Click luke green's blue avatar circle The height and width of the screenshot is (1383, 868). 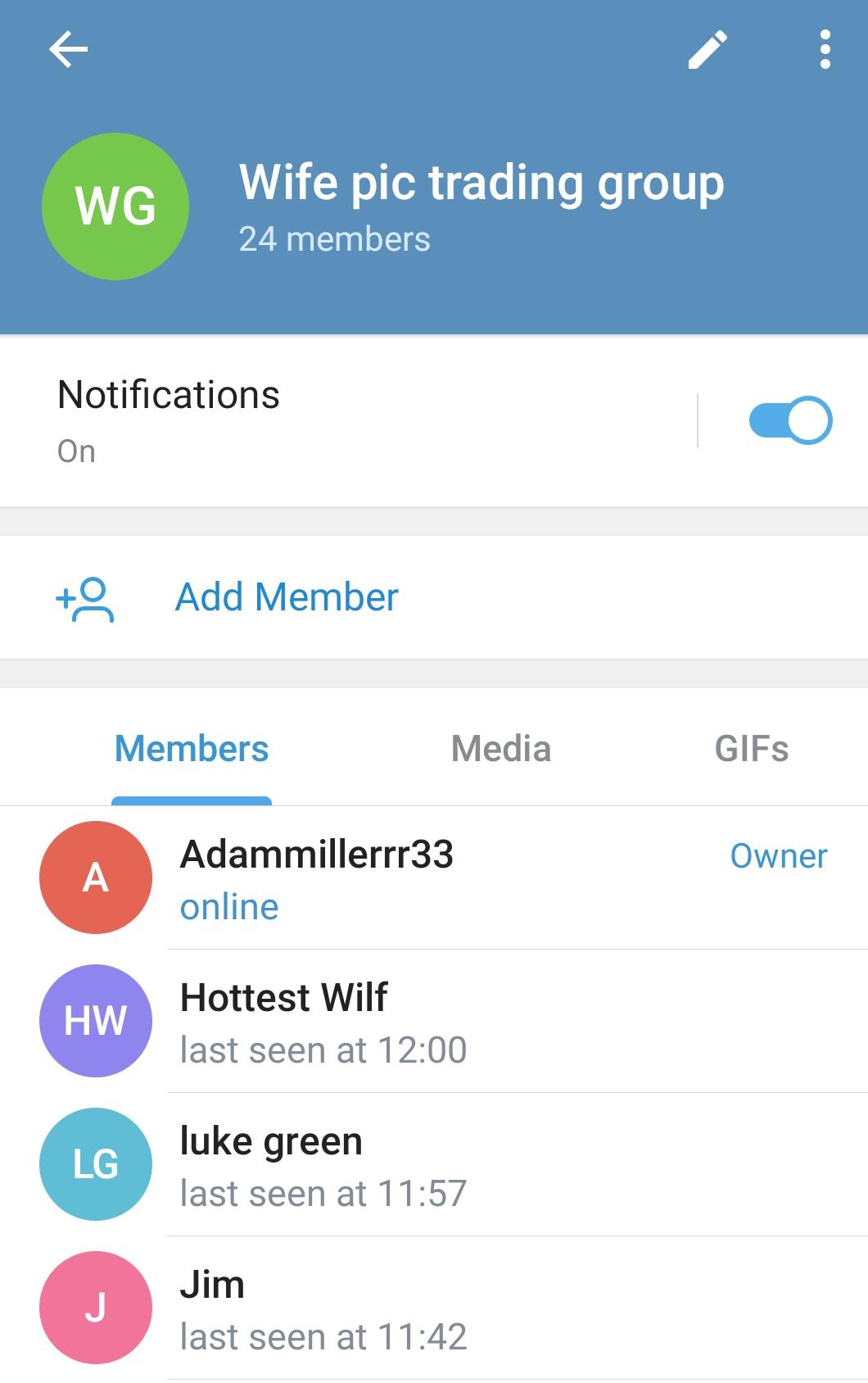click(95, 1163)
